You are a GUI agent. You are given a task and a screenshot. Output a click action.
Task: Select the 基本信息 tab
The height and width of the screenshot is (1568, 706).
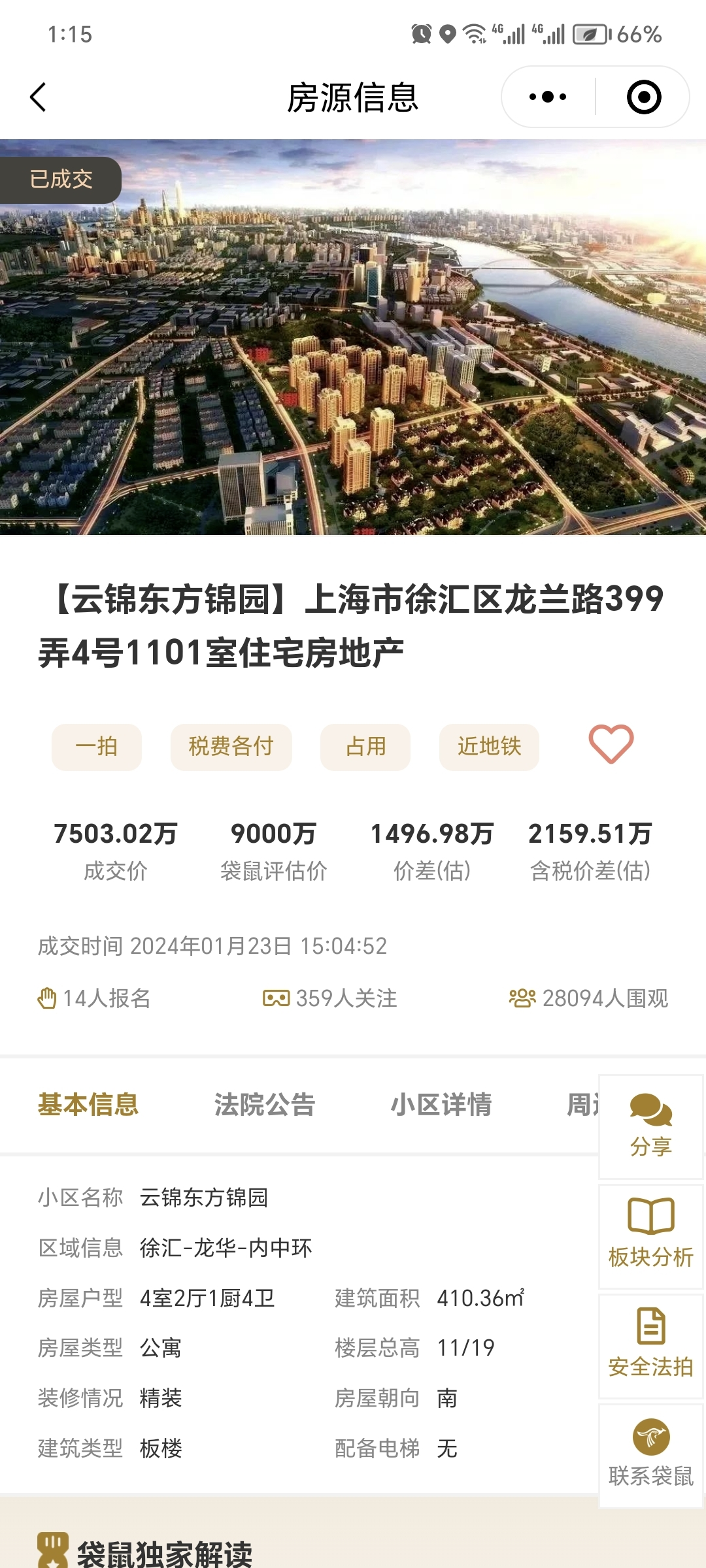click(x=88, y=1105)
